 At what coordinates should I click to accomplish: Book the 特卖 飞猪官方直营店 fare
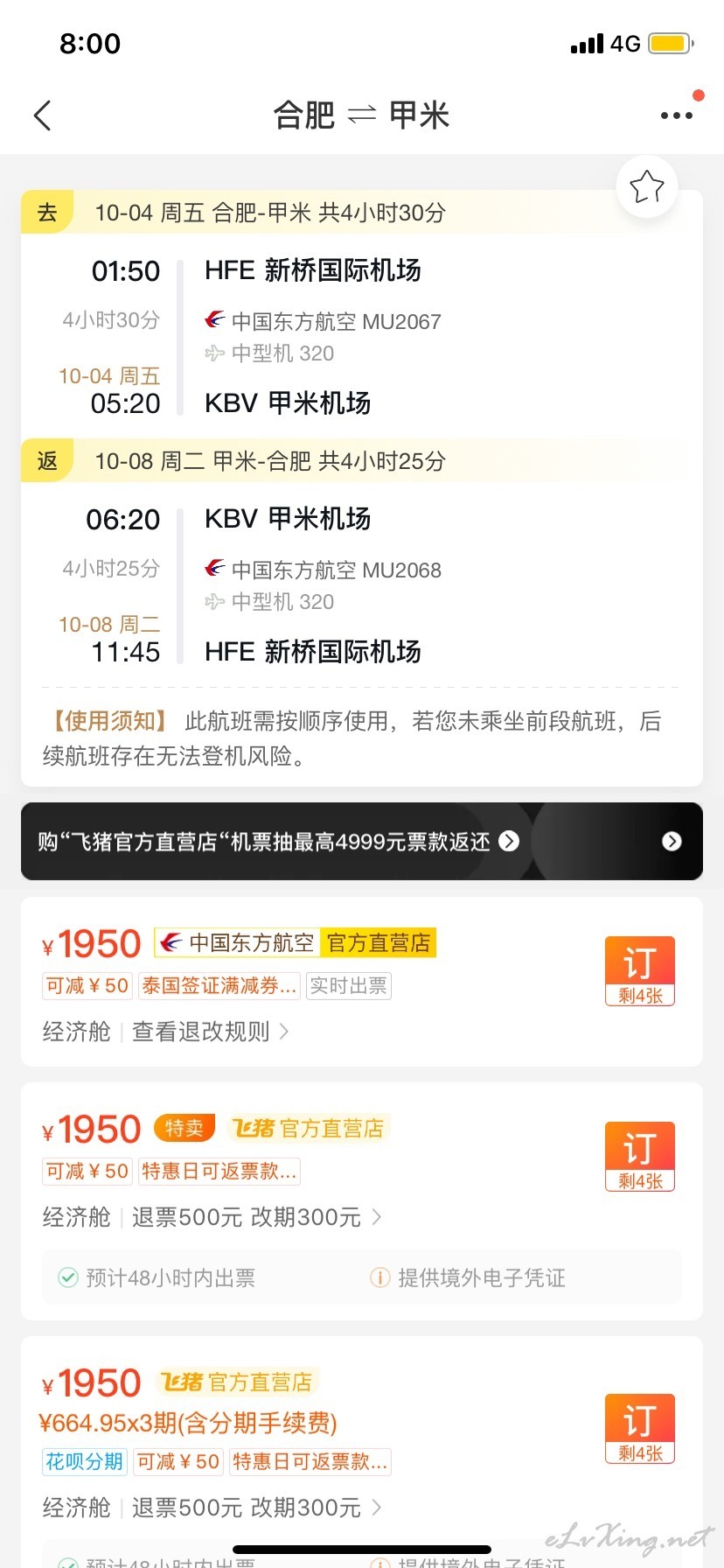point(640,1156)
